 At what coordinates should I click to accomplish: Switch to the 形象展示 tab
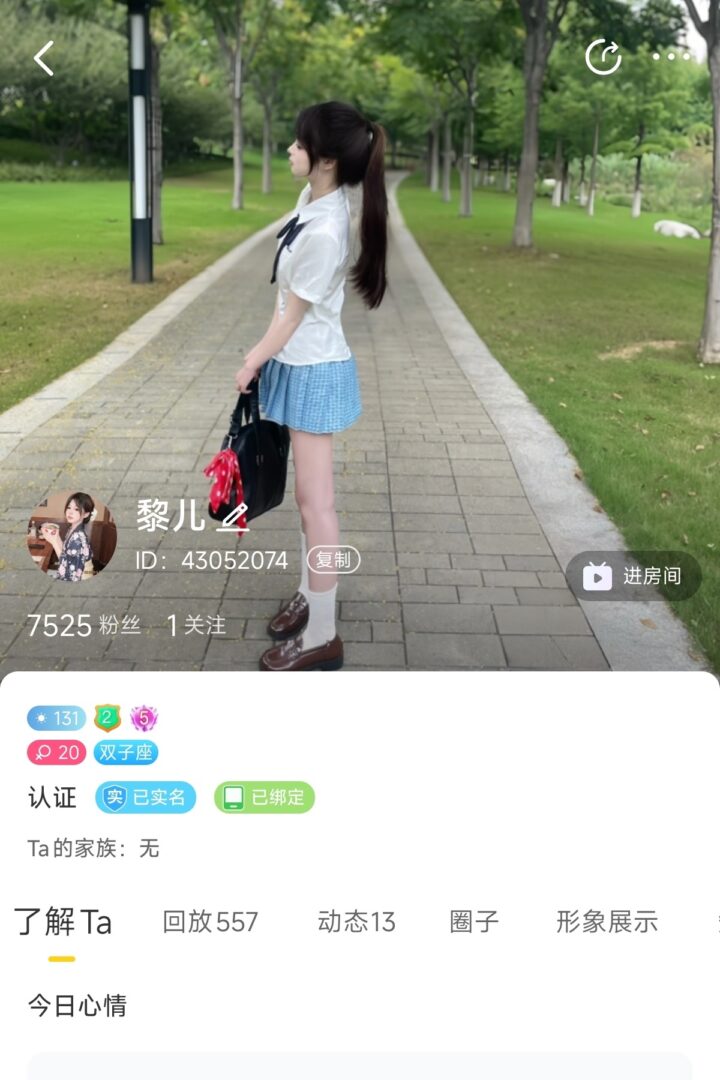[606, 922]
